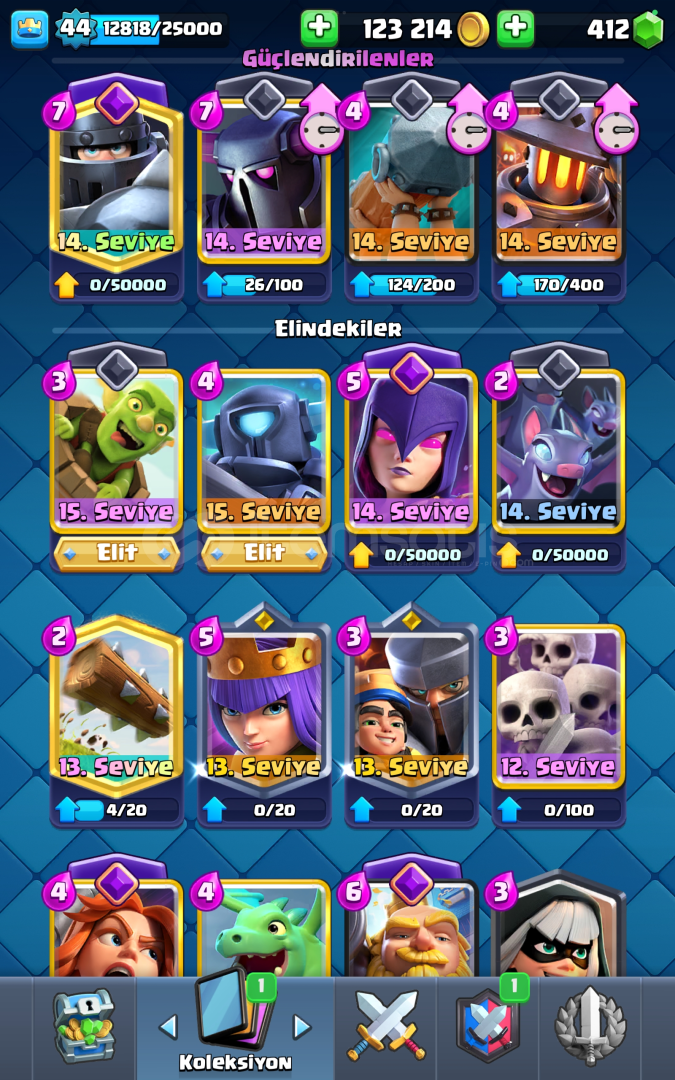Buy gems with the green plus button
675x1080 pixels.
[x=515, y=28]
